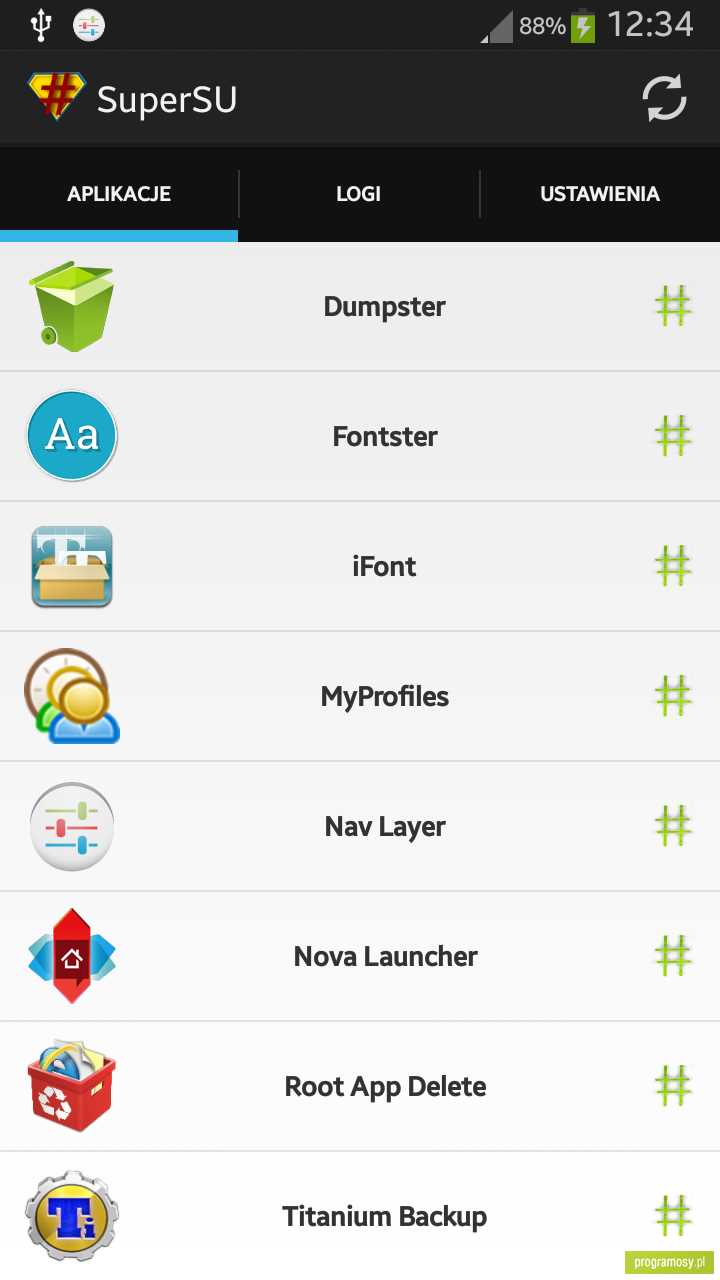
Task: Tap the refresh icon in SuperSU bar
Action: point(664,99)
